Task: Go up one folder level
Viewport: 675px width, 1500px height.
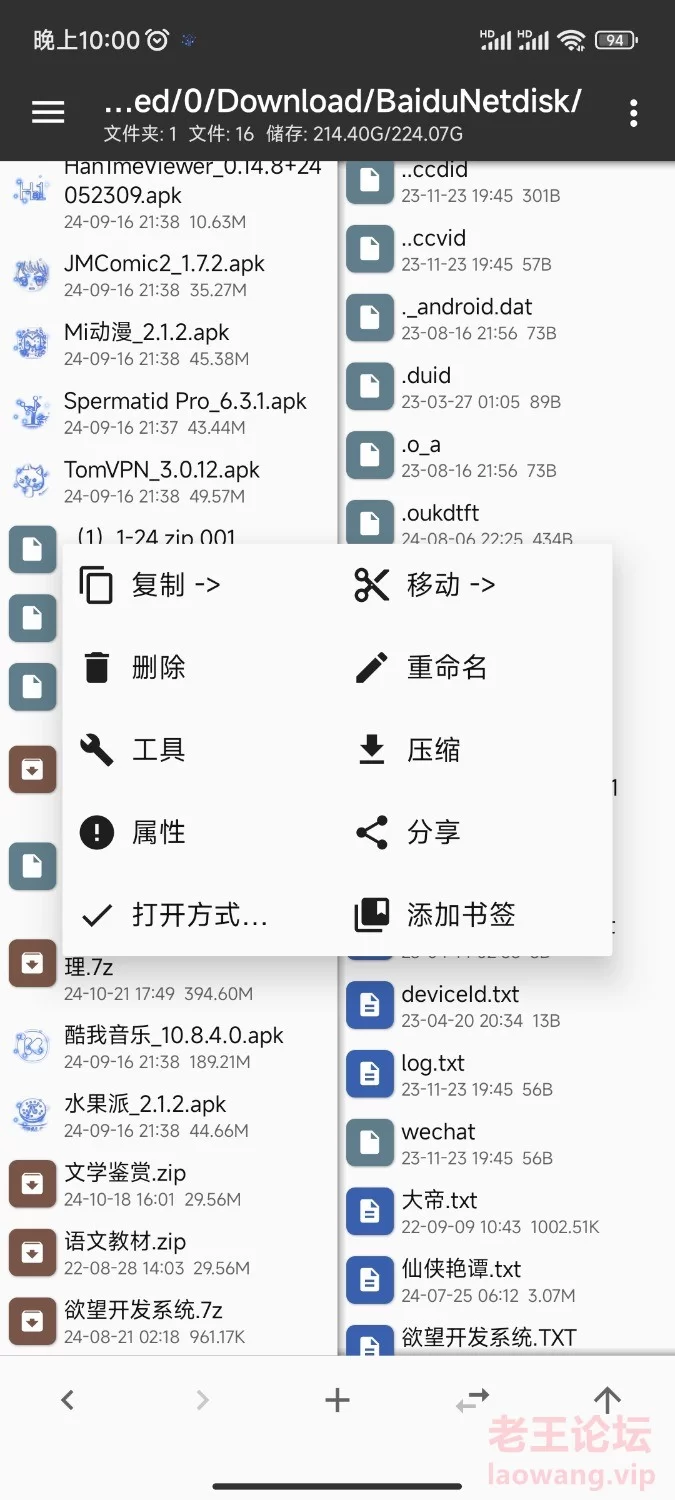Action: [x=607, y=1400]
